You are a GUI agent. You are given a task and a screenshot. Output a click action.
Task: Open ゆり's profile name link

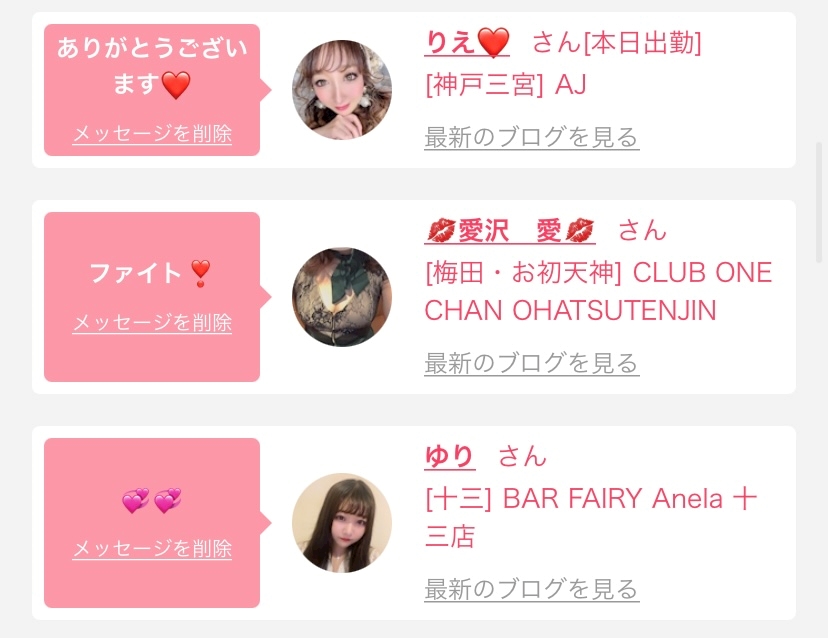coord(449,456)
